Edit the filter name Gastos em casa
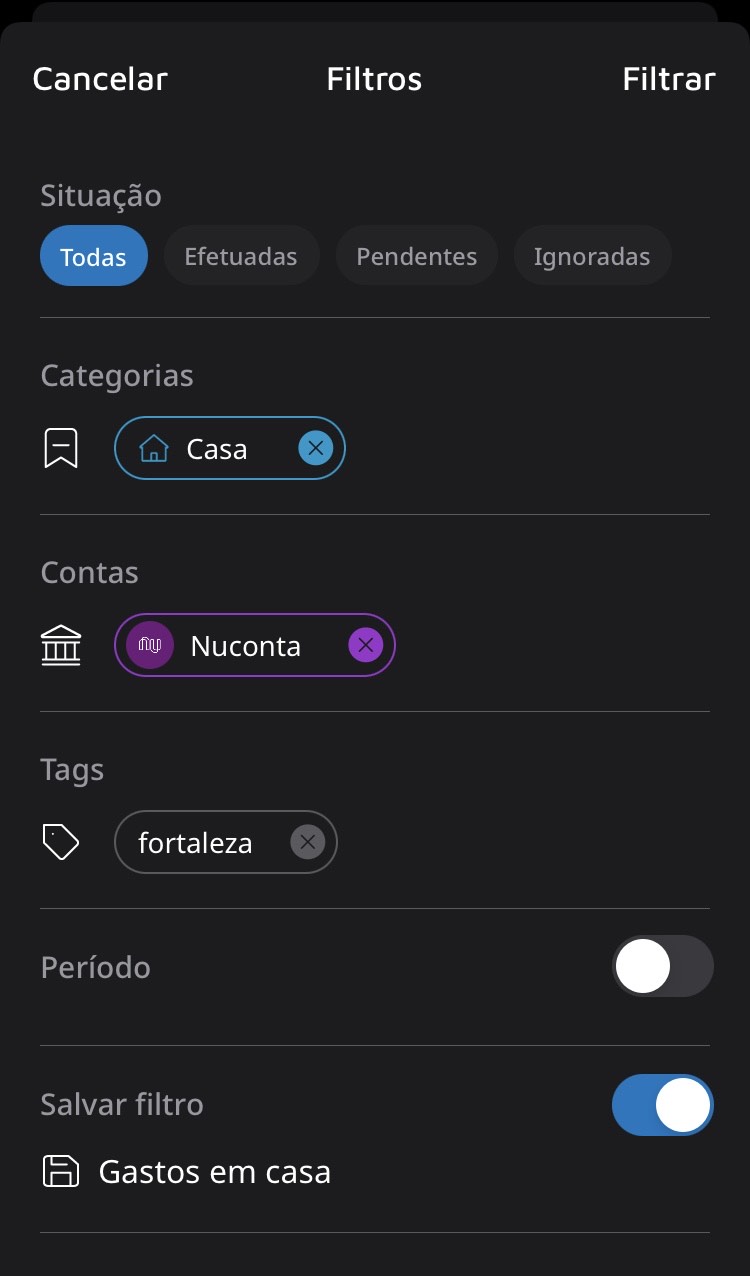 click(x=214, y=1172)
